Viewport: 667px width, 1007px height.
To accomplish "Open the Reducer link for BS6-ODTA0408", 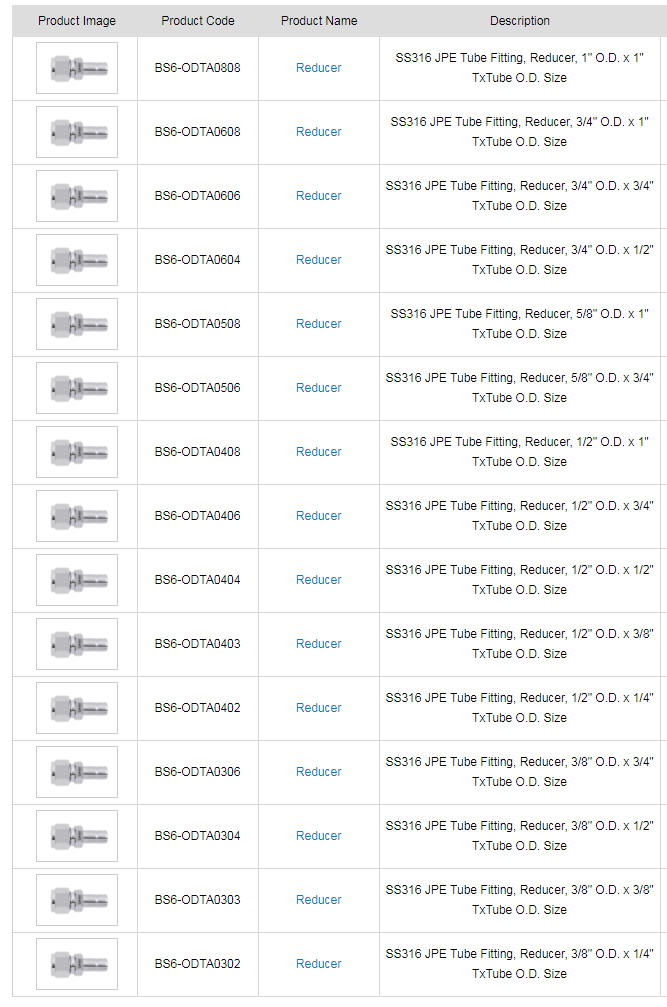I will (x=318, y=452).
